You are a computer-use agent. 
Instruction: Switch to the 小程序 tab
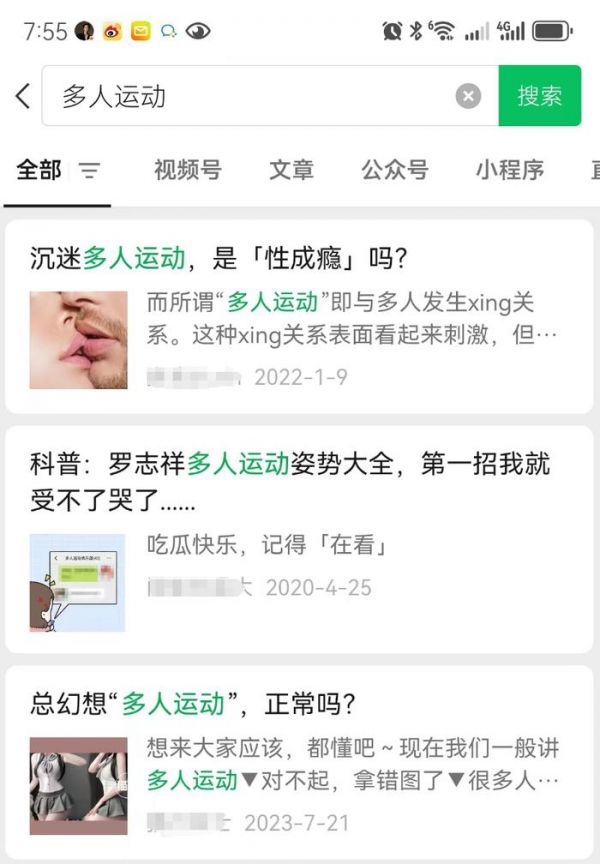tap(510, 170)
